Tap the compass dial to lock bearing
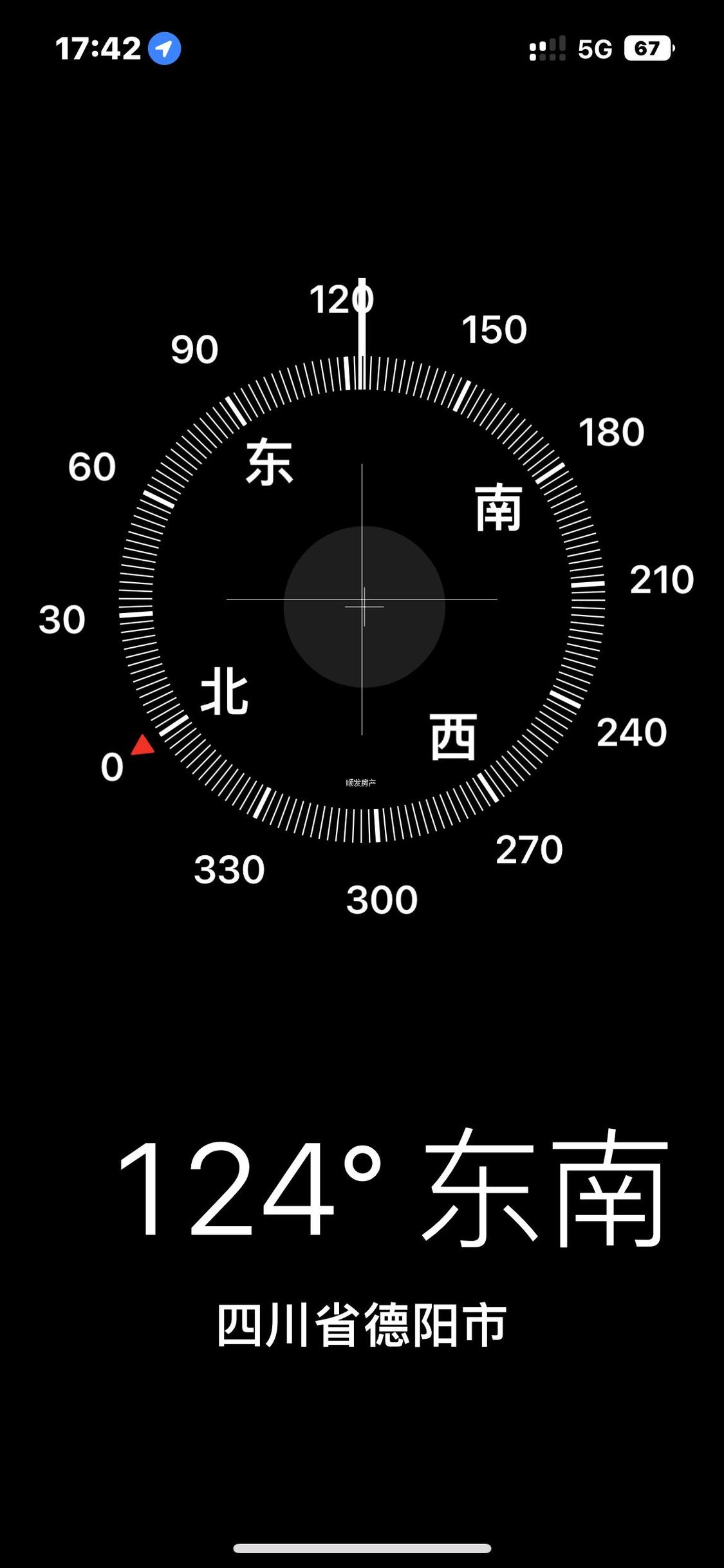This screenshot has width=724, height=1568. [362, 600]
